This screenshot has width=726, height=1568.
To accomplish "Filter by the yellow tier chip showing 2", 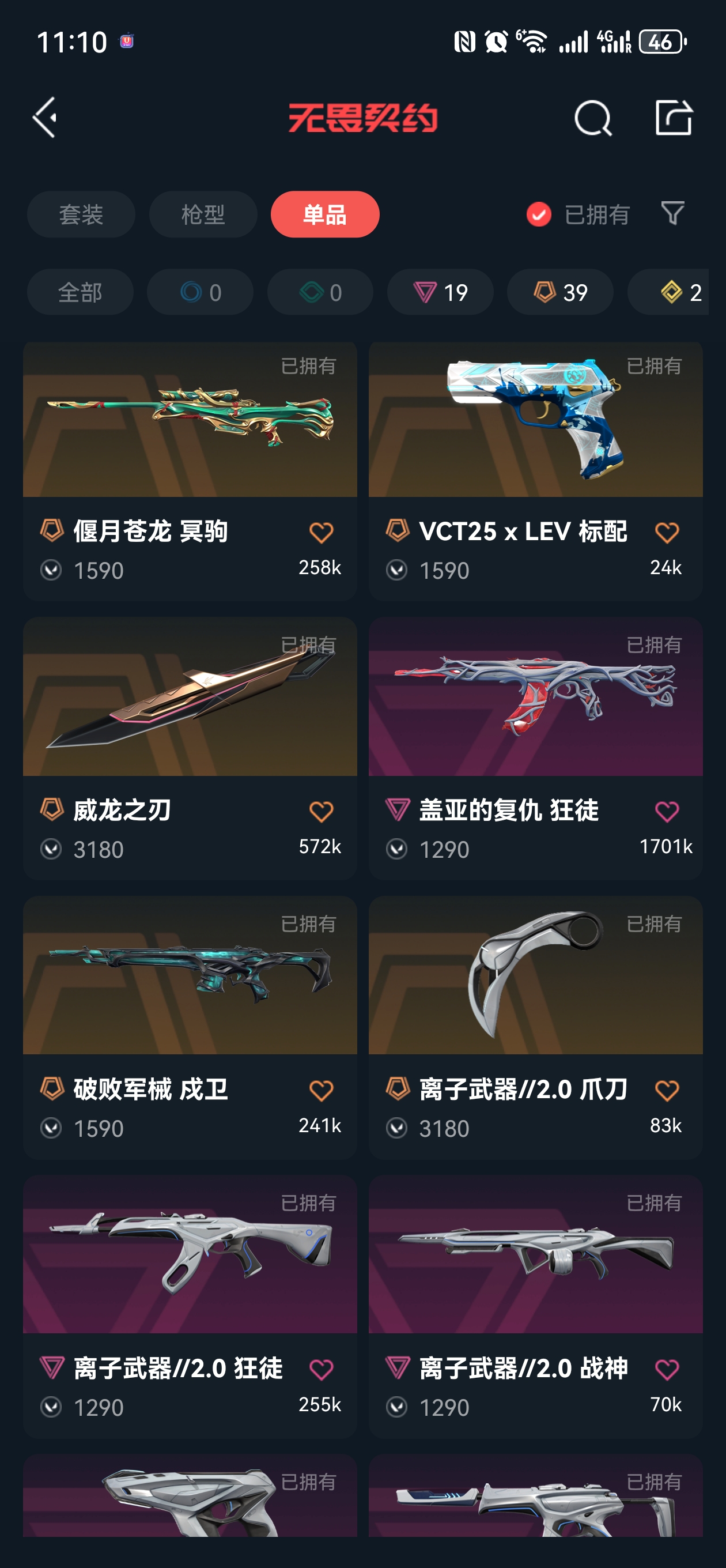I will [x=675, y=292].
